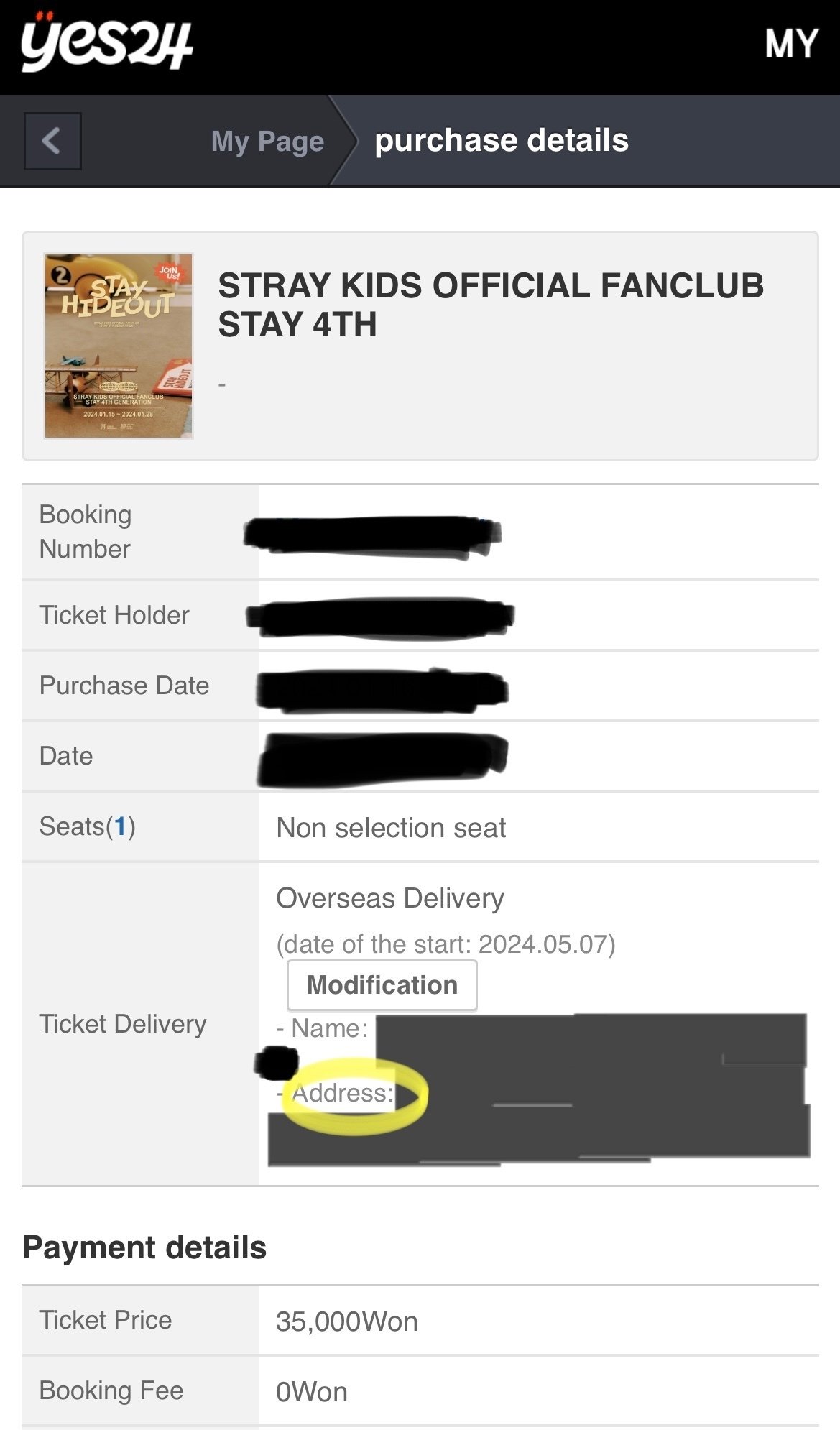Open the Stay Hideout fanclub poster

tap(119, 346)
